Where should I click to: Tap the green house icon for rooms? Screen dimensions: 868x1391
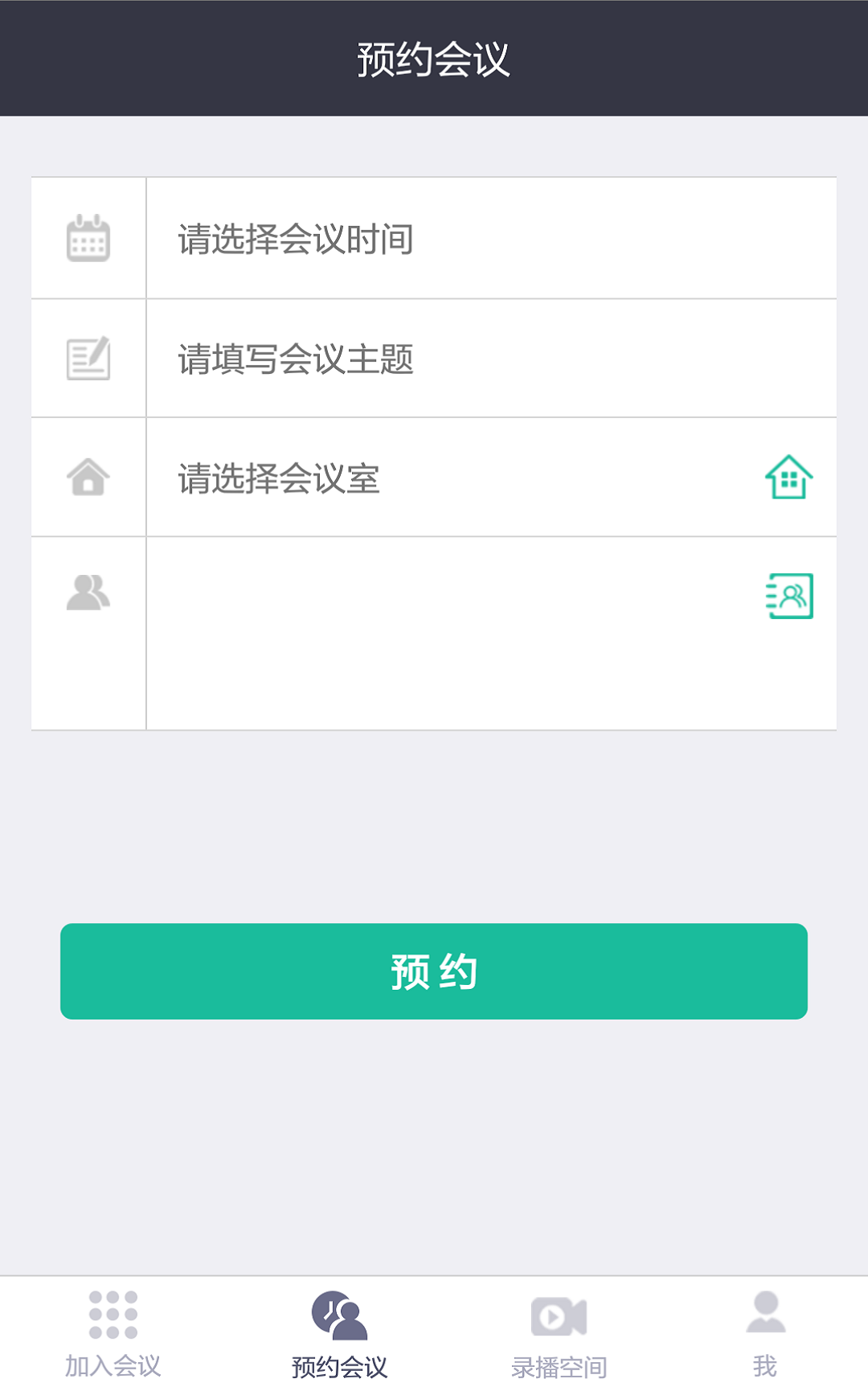pos(789,477)
